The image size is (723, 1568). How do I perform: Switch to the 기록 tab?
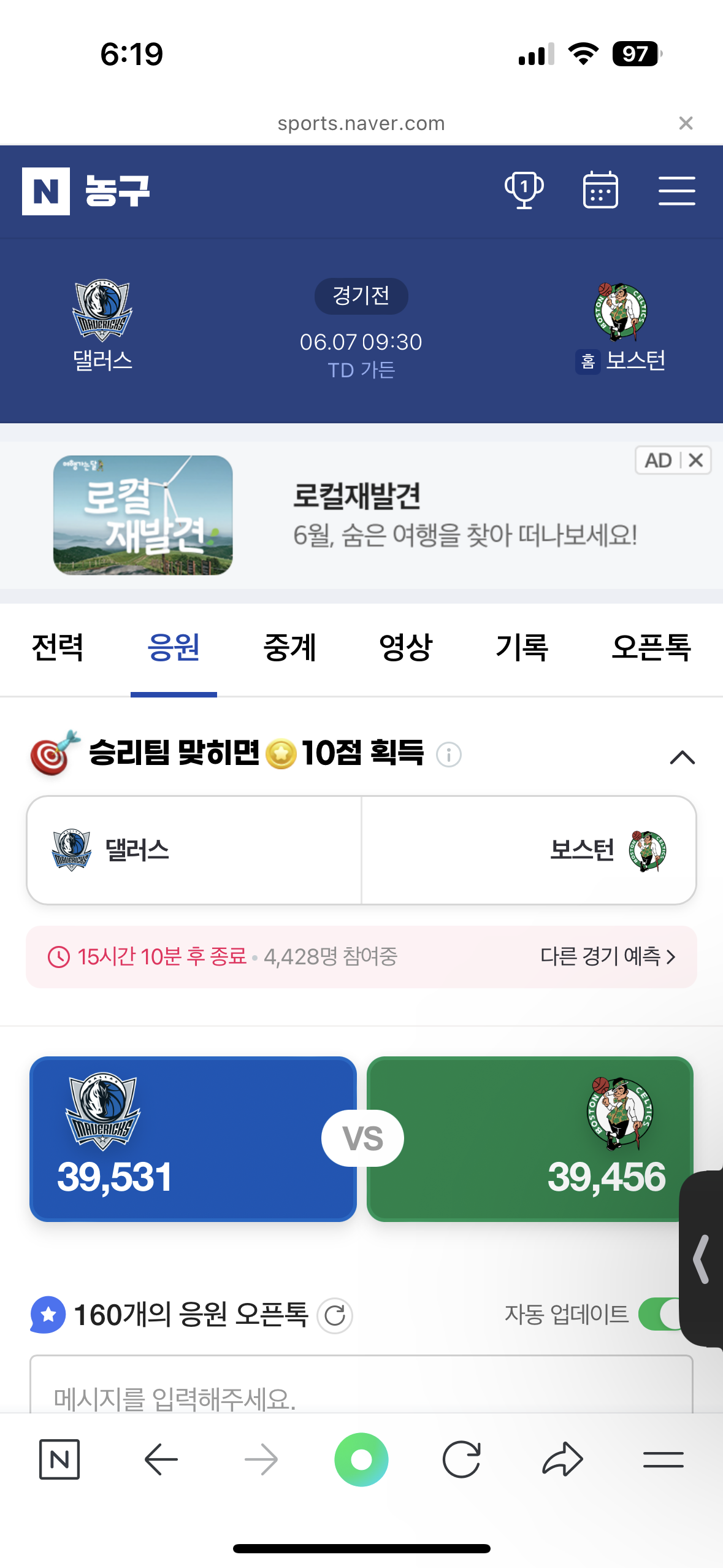pos(522,648)
